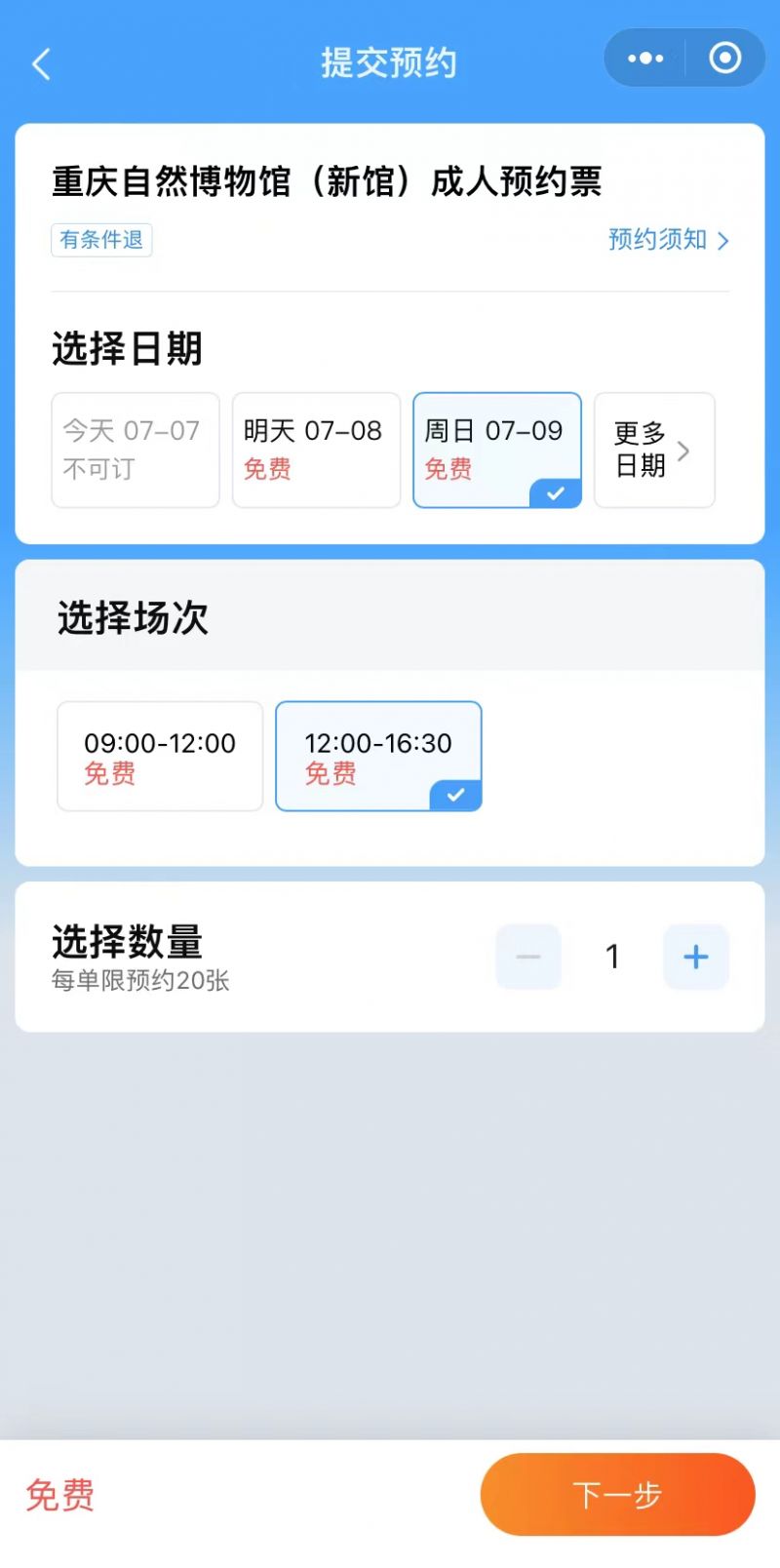Choose the 09:00-12:00 session
Viewport: 780px width, 1568px height.
tap(160, 757)
